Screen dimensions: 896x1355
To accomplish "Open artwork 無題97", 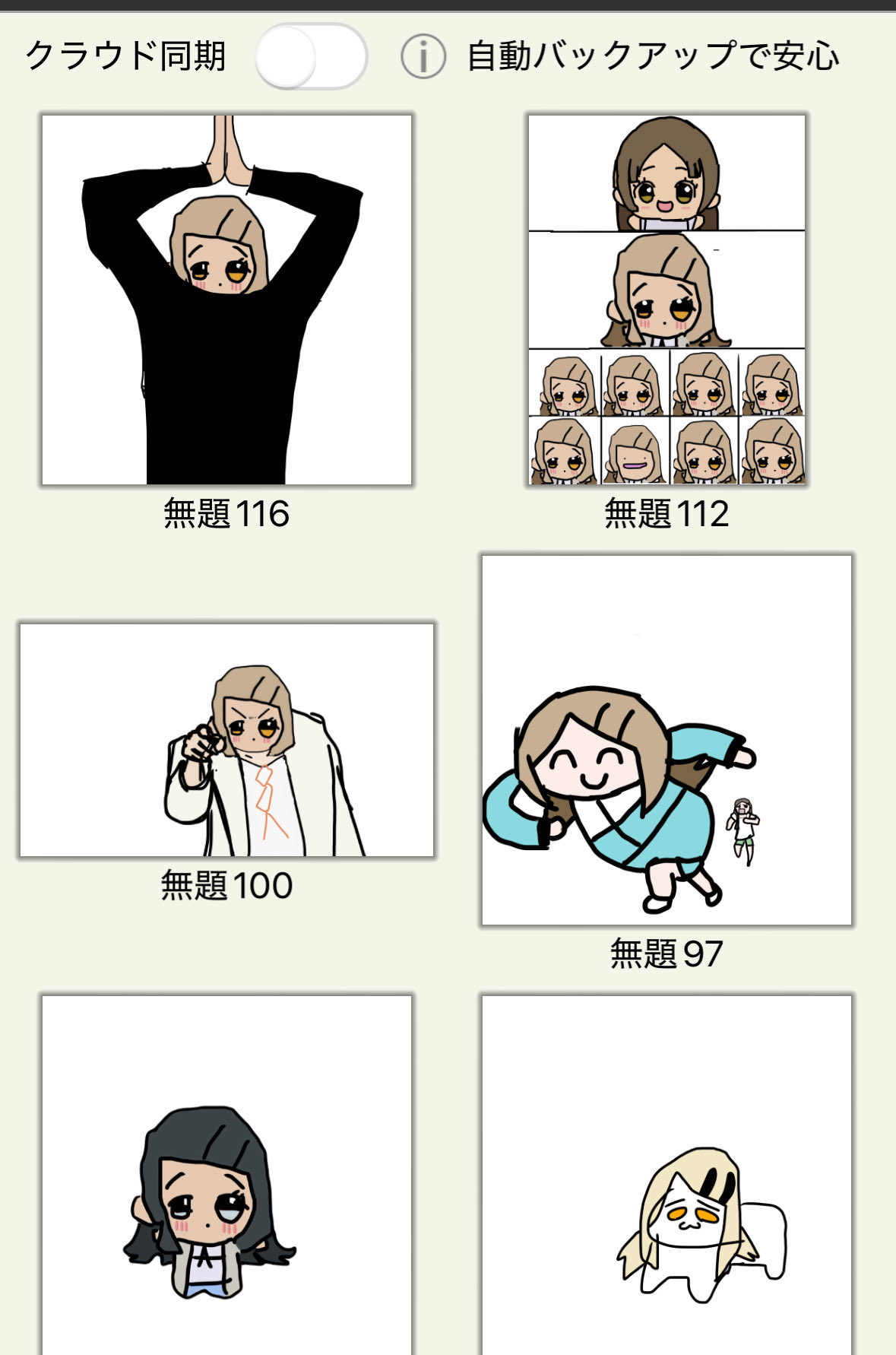I will 666,740.
